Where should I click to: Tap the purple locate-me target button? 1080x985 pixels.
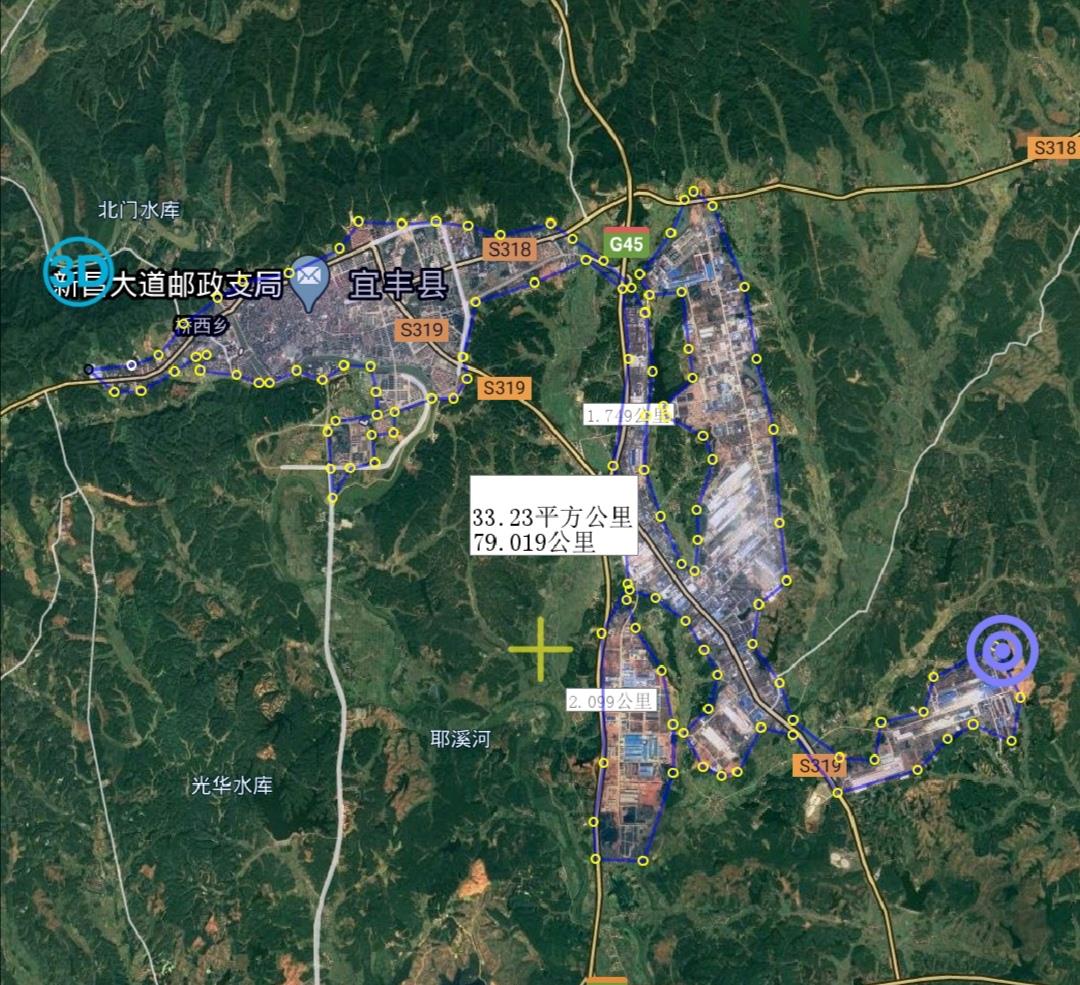[x=1003, y=652]
